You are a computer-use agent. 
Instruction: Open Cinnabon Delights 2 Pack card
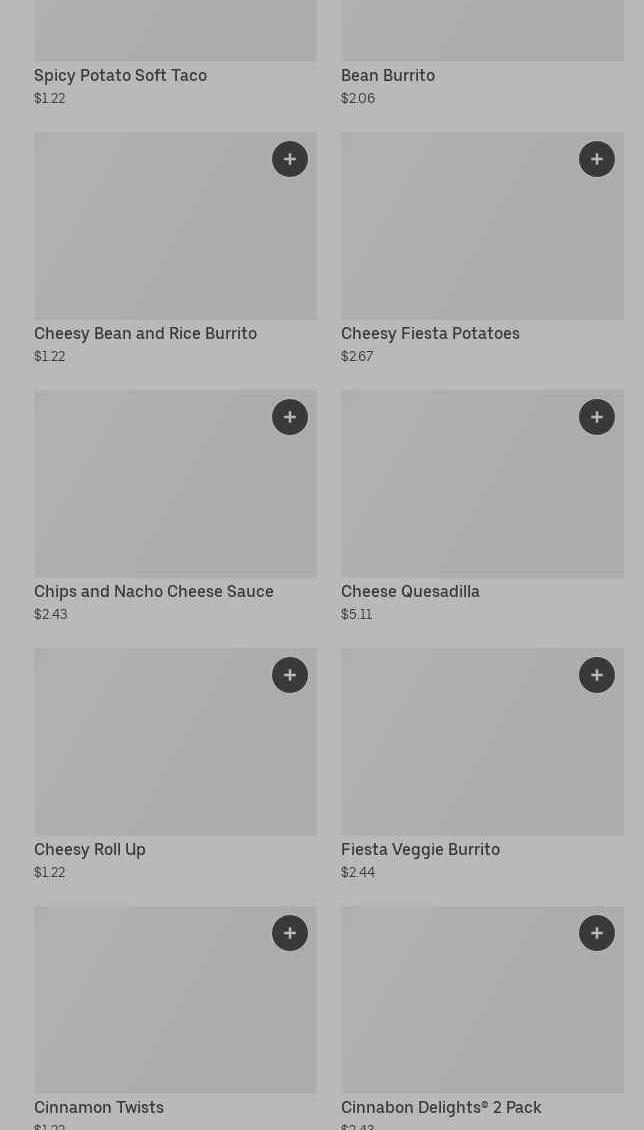tap(440, 1107)
